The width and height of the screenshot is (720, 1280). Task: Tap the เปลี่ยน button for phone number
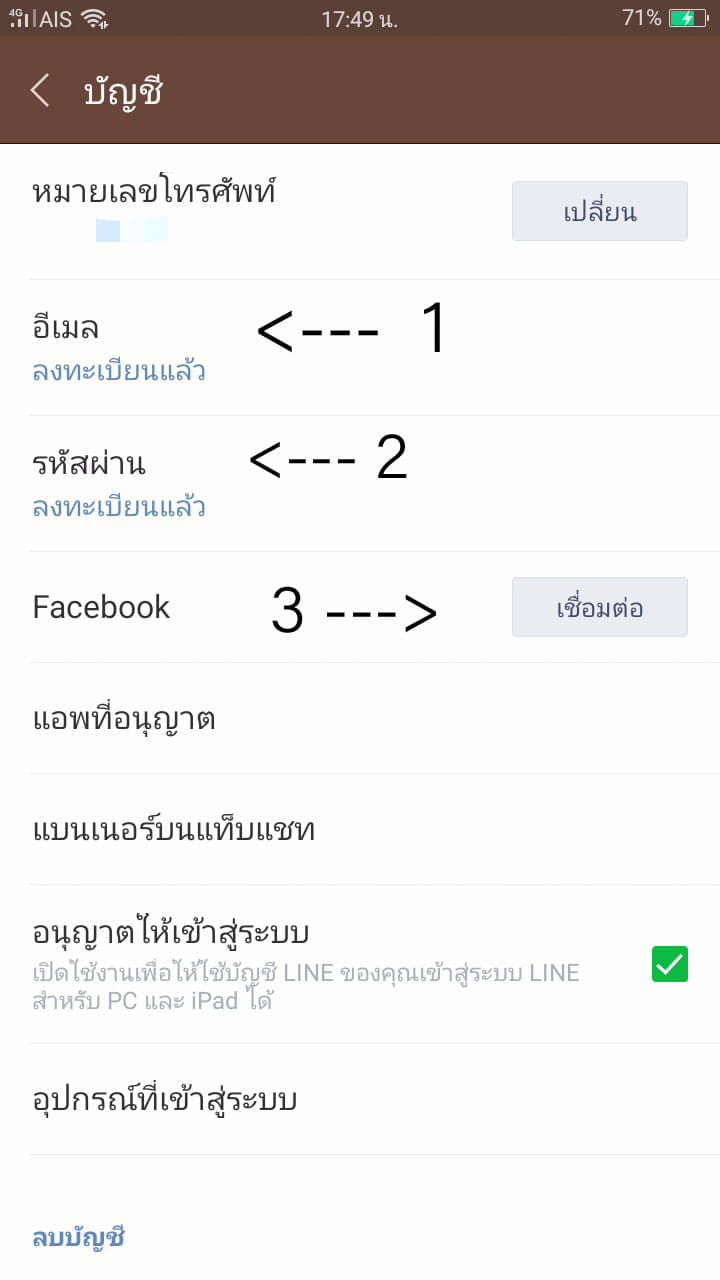point(599,211)
